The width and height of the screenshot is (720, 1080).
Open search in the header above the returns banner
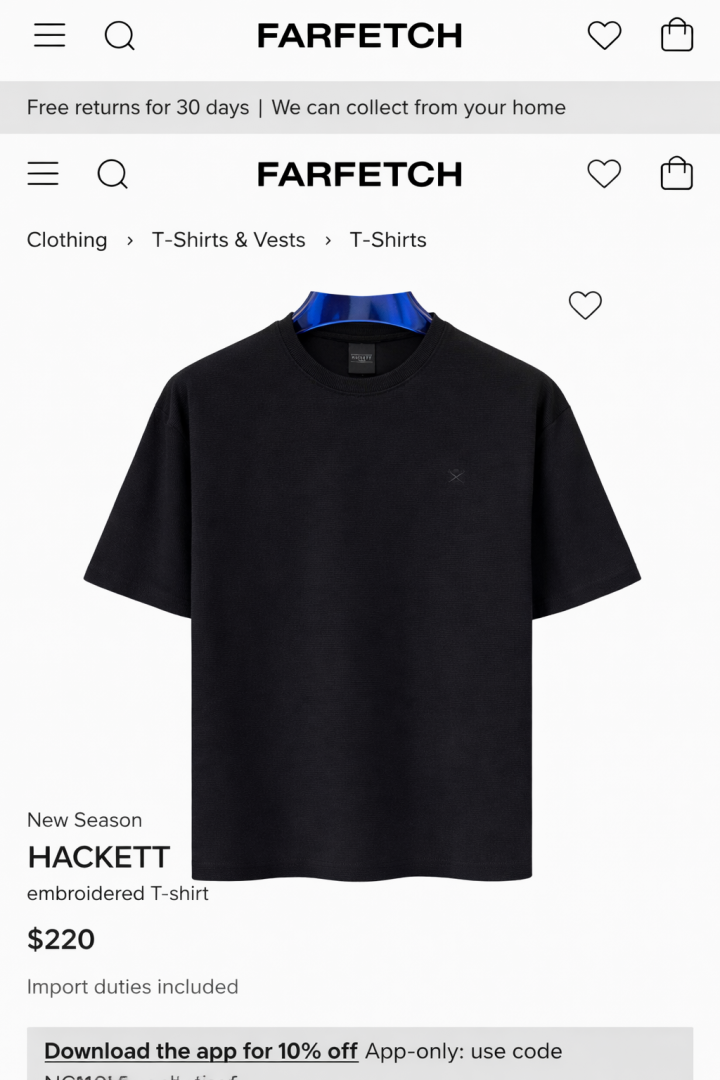click(x=119, y=35)
